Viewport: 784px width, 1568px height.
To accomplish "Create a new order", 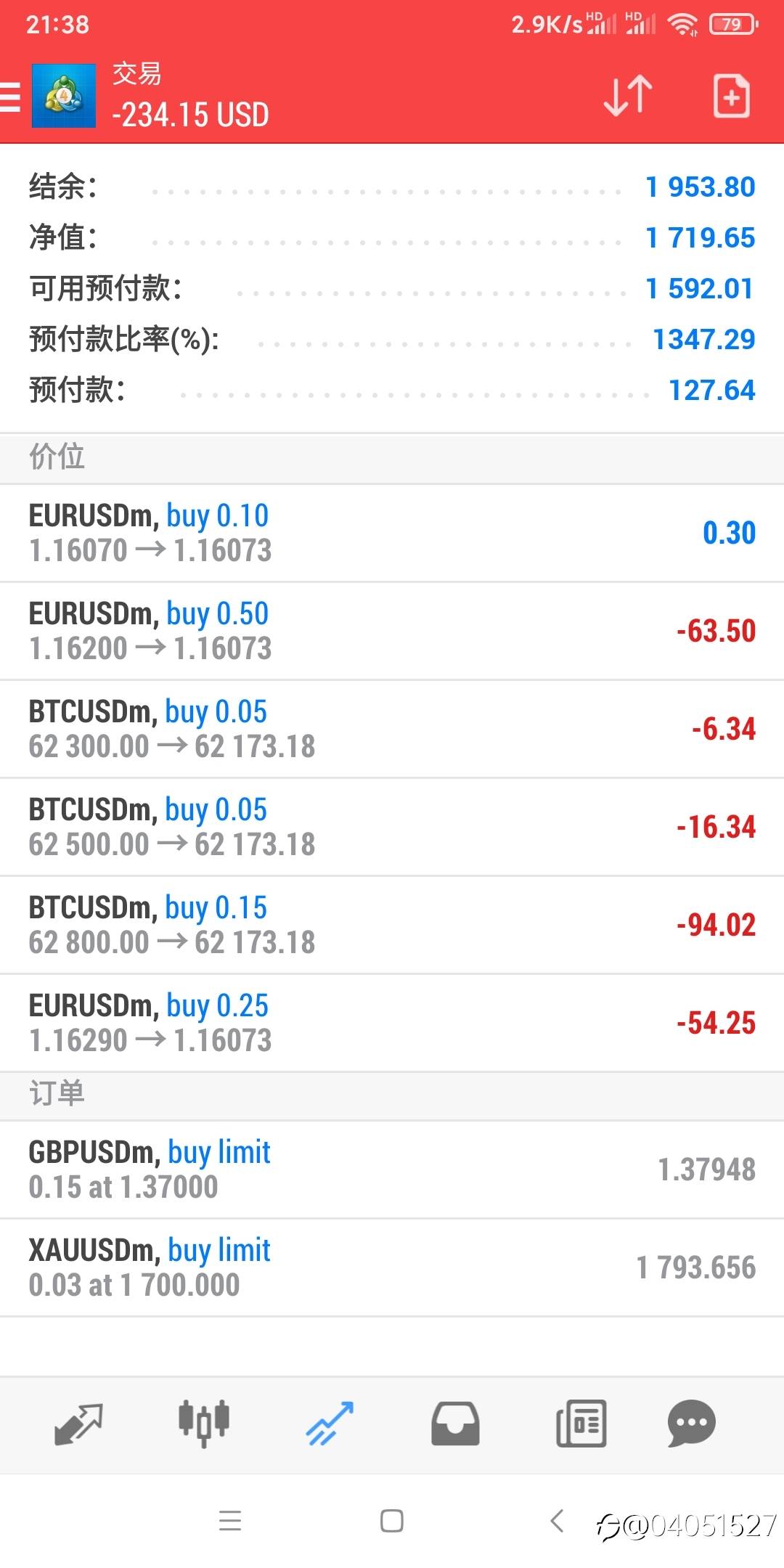I will point(731,96).
